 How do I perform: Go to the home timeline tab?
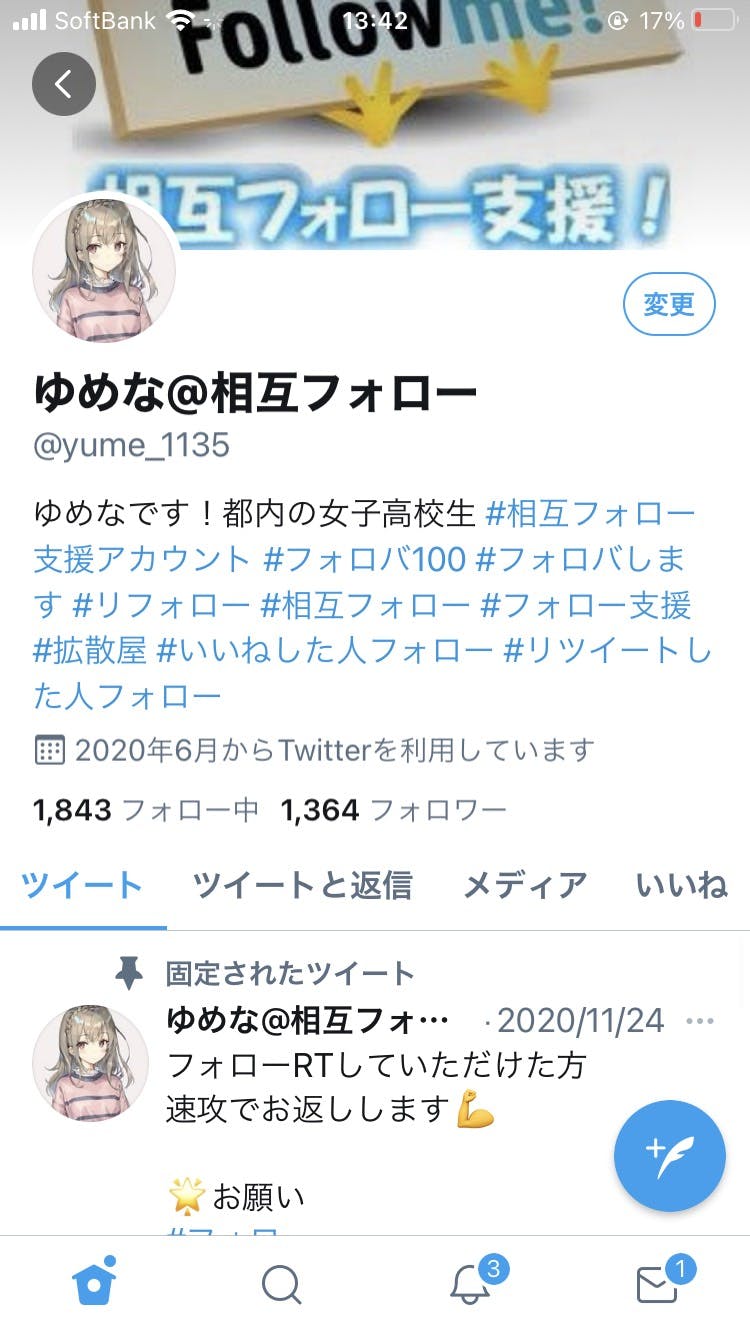[x=94, y=1283]
